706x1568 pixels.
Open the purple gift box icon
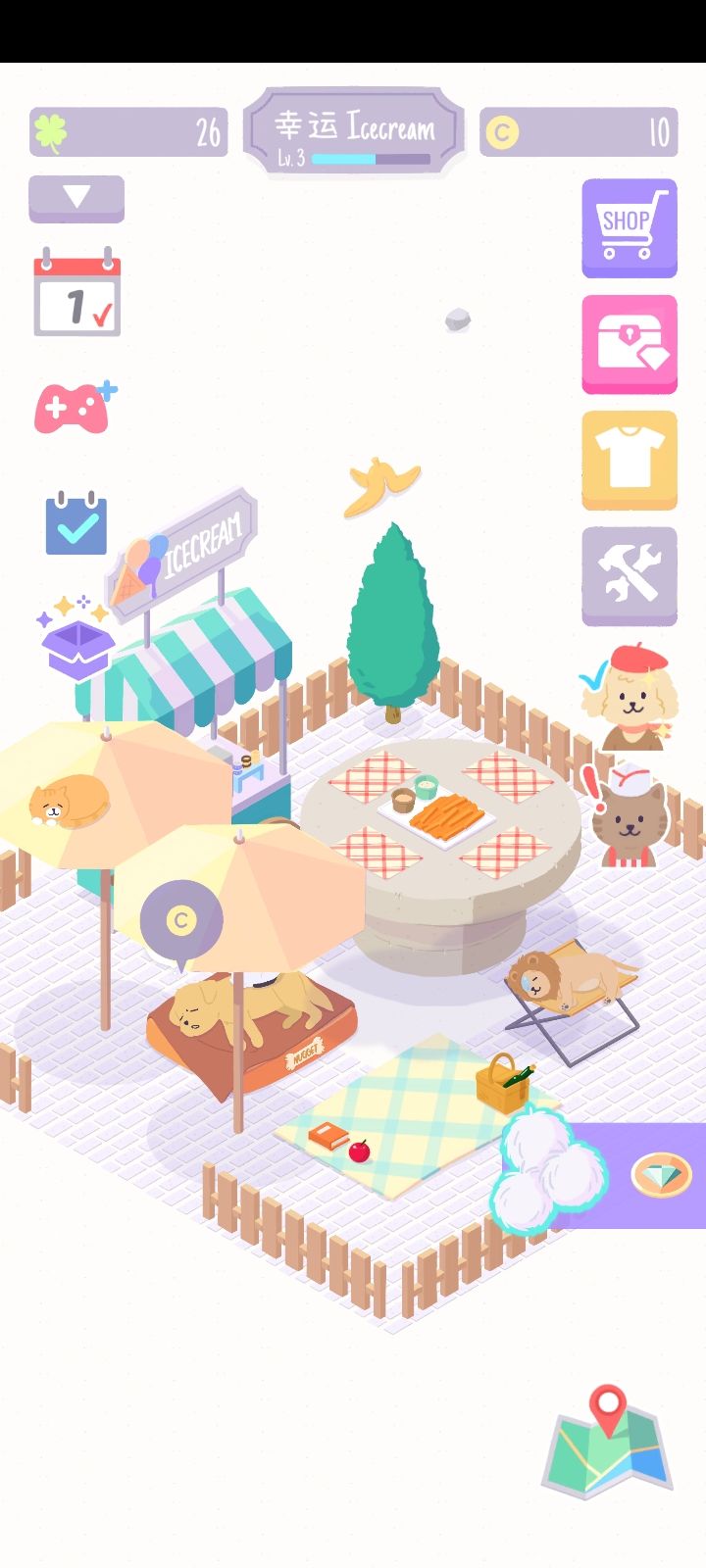pyautogui.click(x=78, y=647)
